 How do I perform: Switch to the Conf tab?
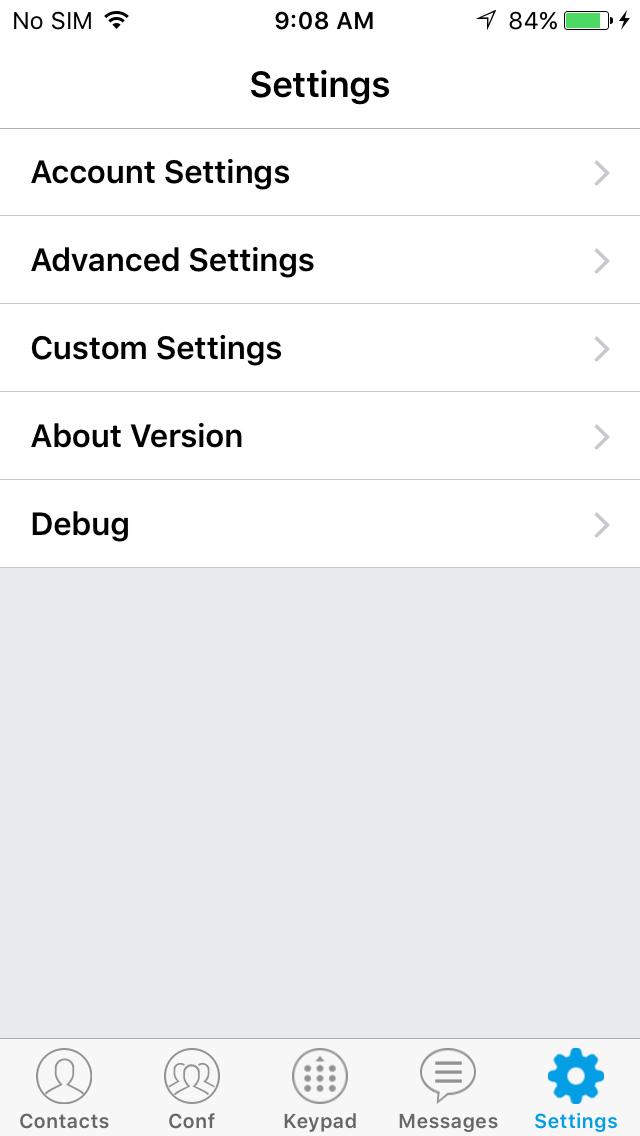pyautogui.click(x=192, y=1088)
